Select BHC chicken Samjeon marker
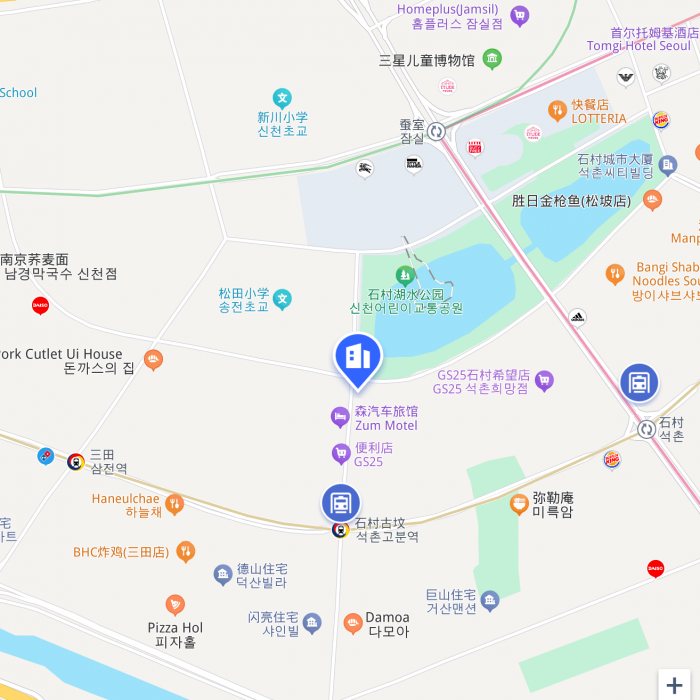Image resolution: width=700 pixels, height=700 pixels. pyautogui.click(x=185, y=551)
